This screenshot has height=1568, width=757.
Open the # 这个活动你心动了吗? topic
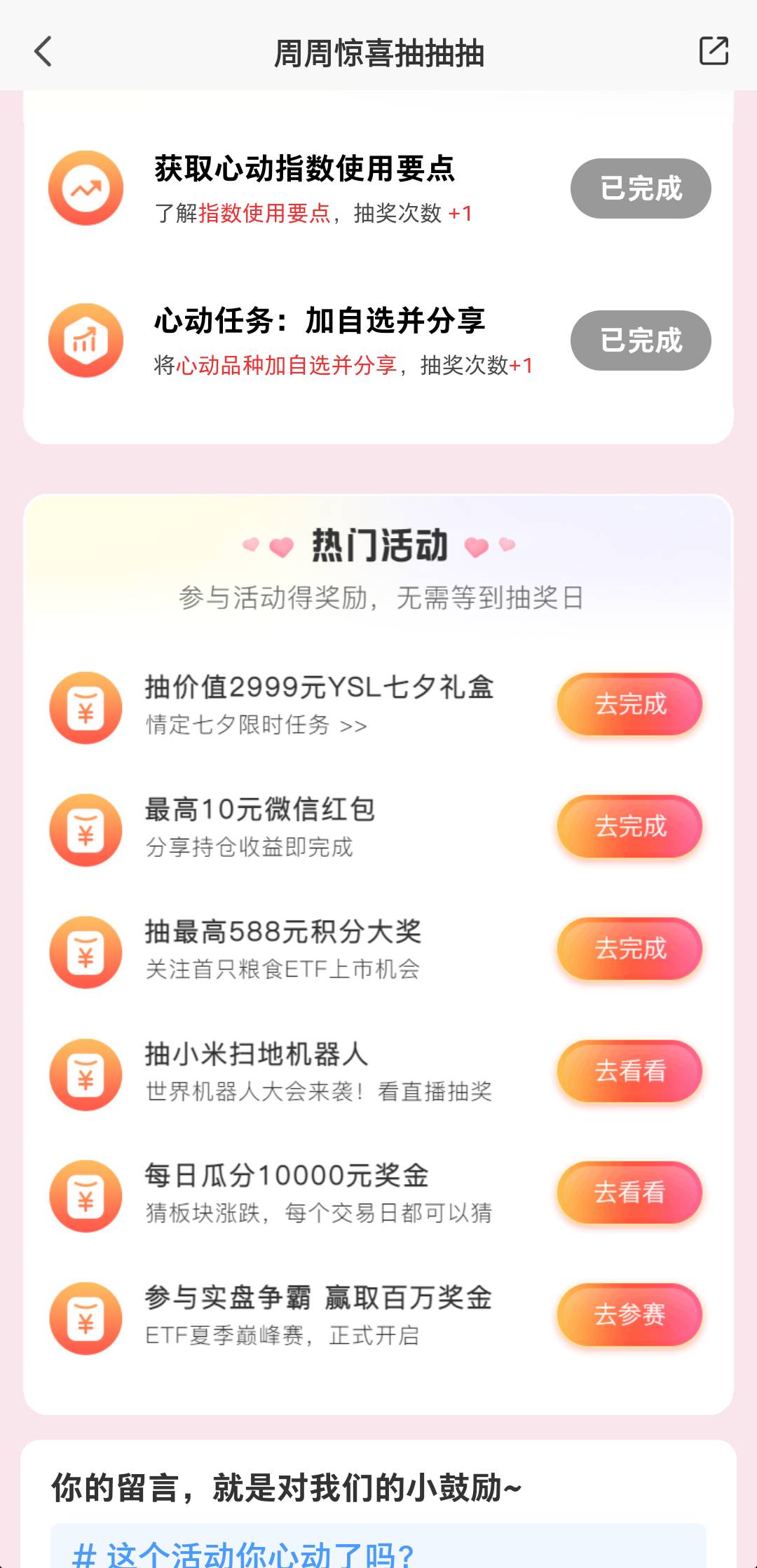pos(243,1554)
